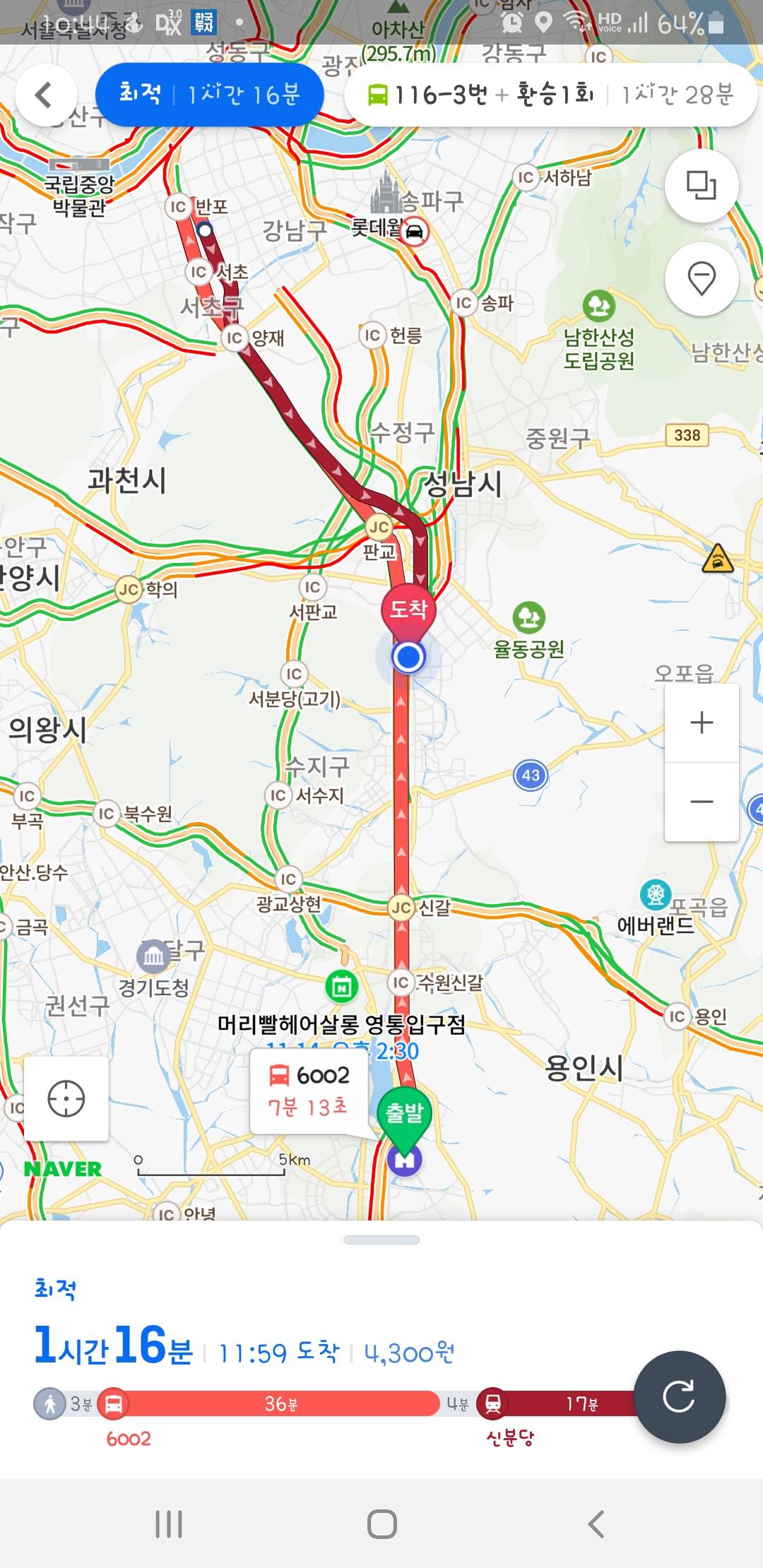Switch to the 116-3번 환승1회 route option
763x1568 pixels.
tap(550, 95)
